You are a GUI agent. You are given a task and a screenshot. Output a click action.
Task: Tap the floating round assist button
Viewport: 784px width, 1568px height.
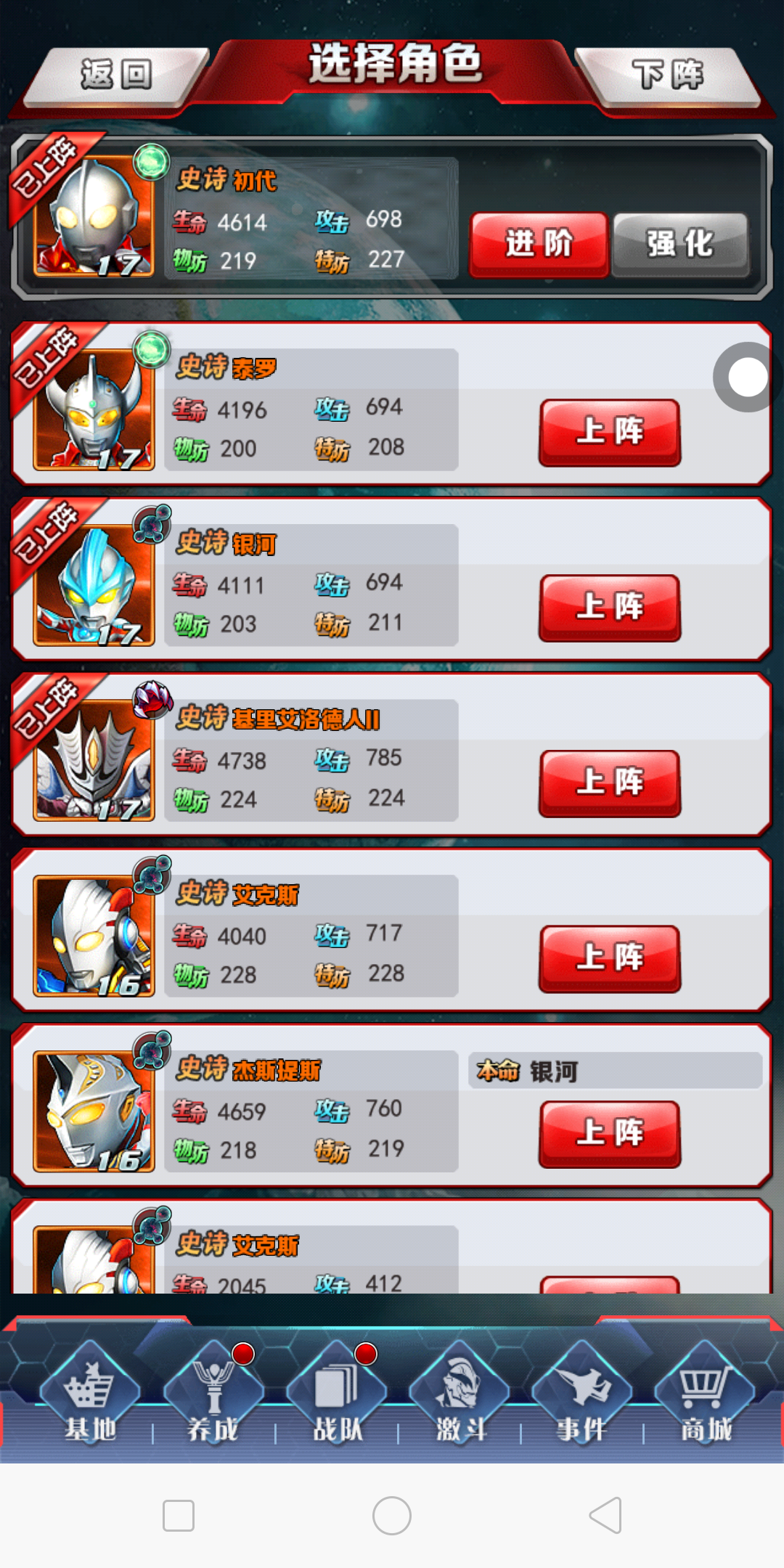pos(747,377)
